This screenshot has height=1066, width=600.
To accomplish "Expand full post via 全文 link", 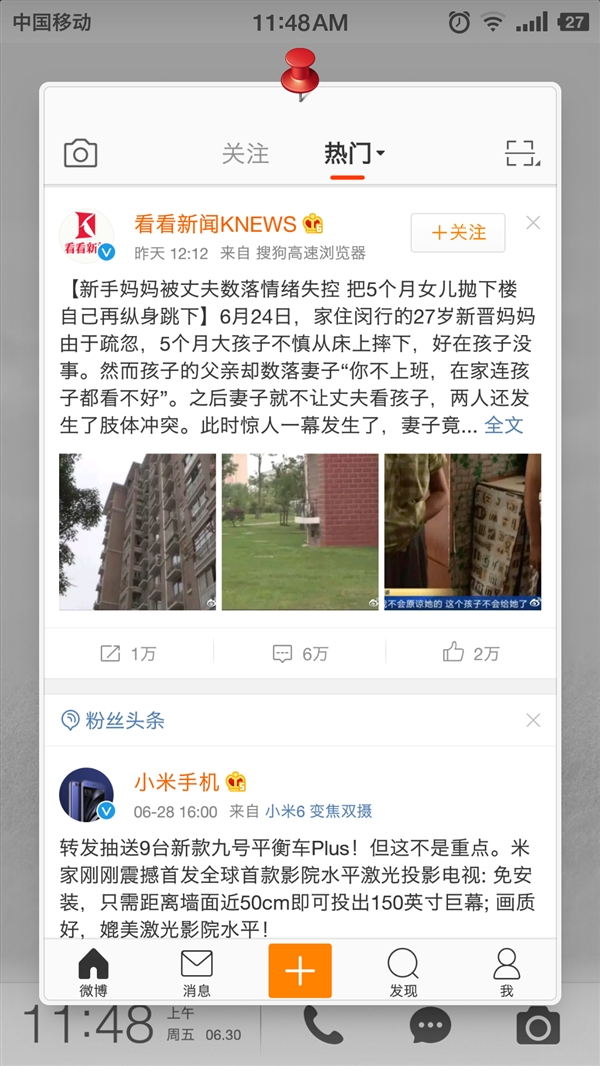I will click(503, 425).
